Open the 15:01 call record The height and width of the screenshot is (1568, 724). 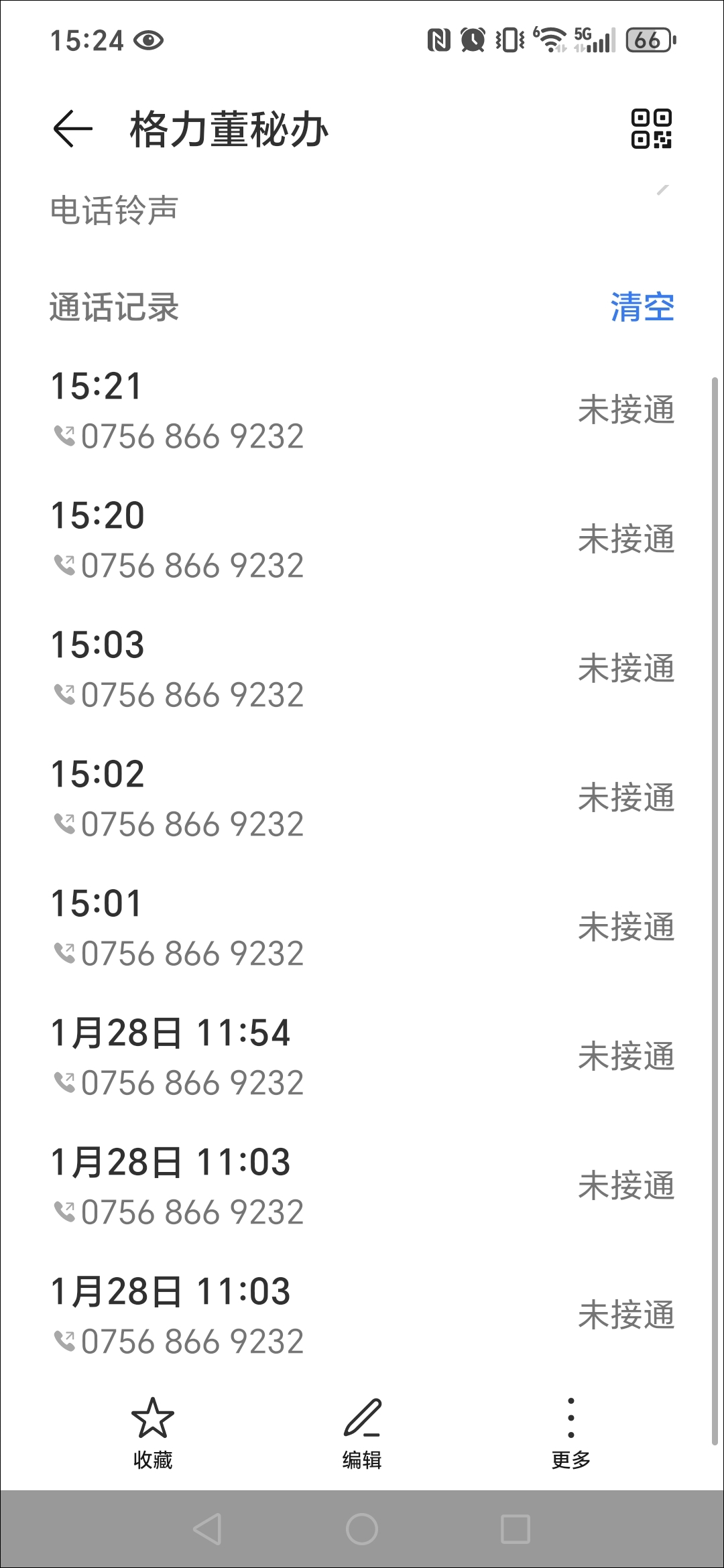(x=362, y=927)
